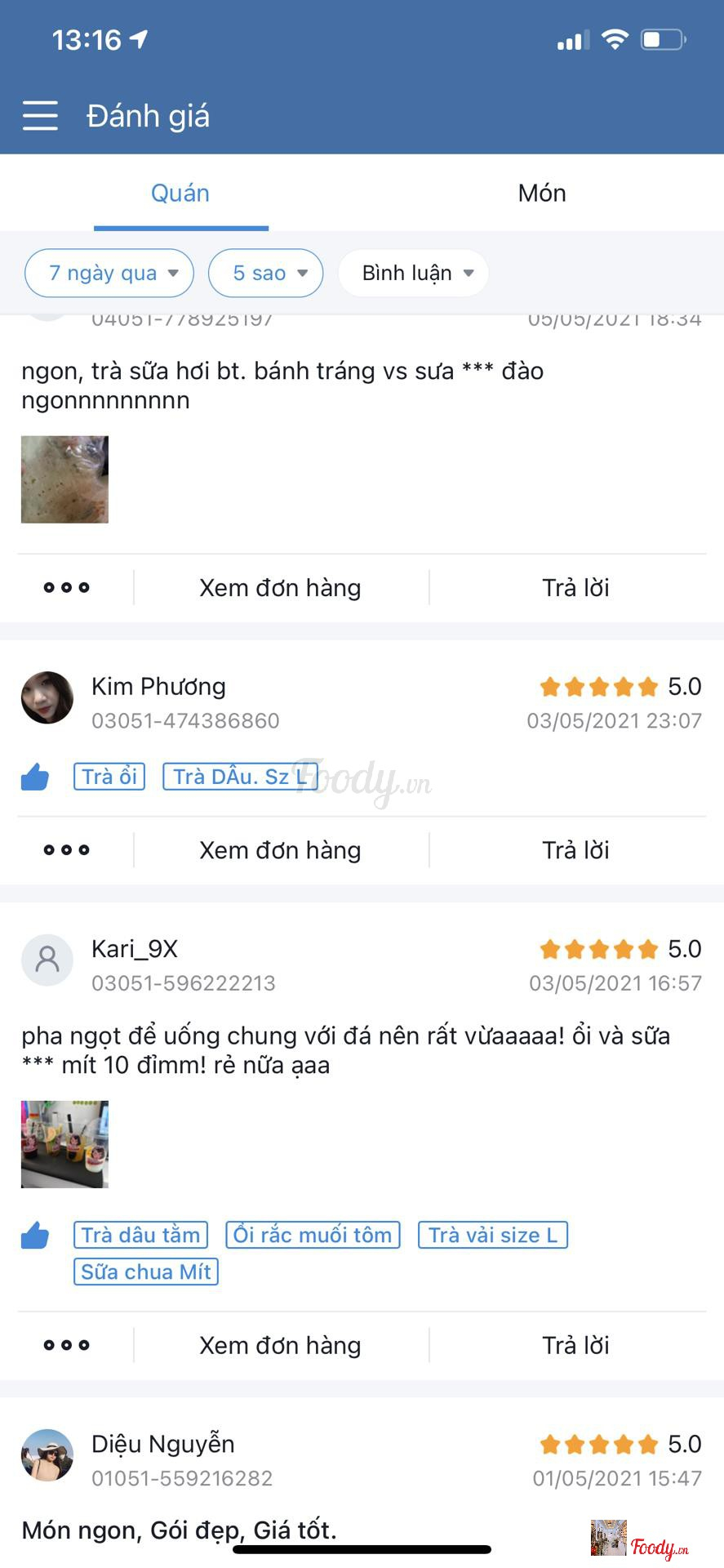This screenshot has height=1568, width=724.
Task: Open Diệu Nguyễn's profile avatar
Action: click(47, 1455)
